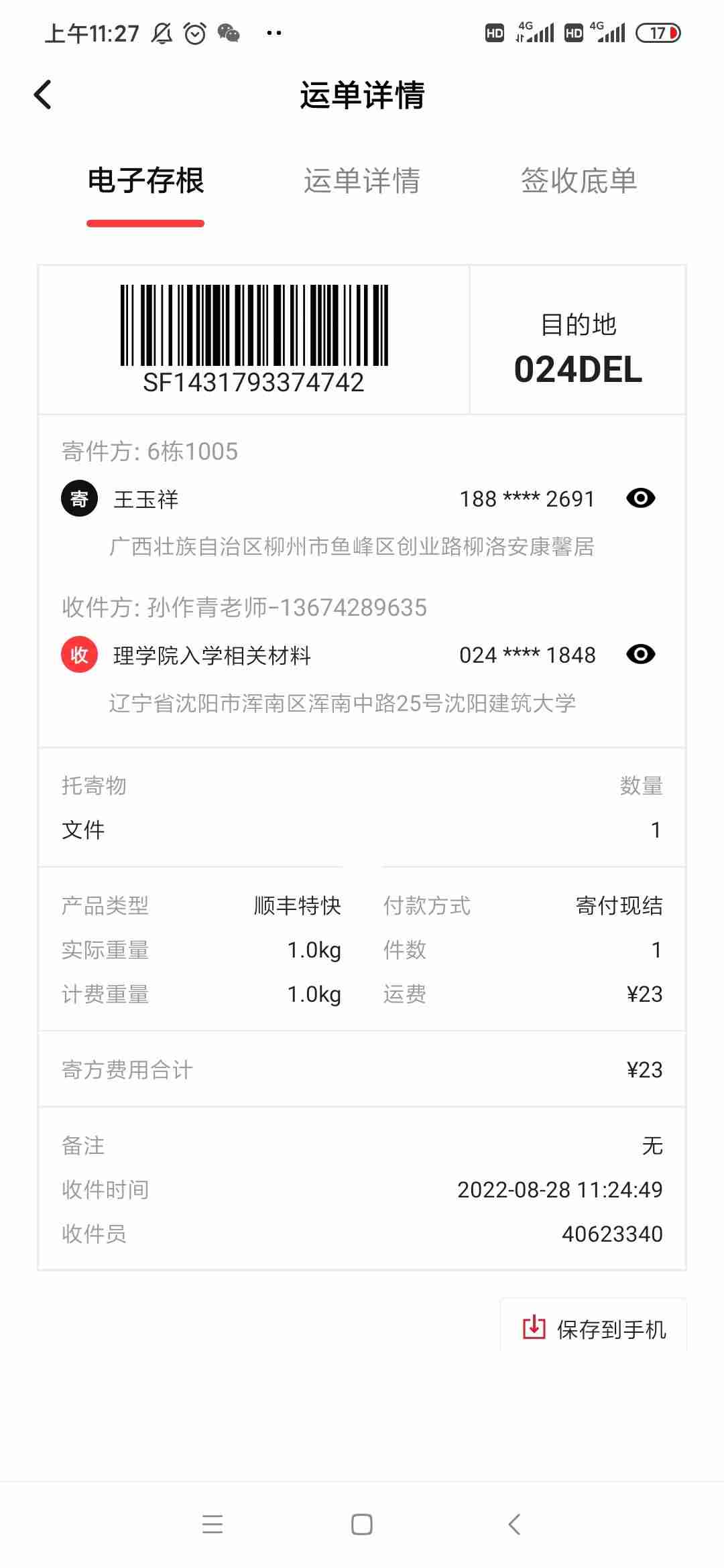Go to the home screen
The height and width of the screenshot is (1568, 724).
pyautogui.click(x=362, y=1524)
